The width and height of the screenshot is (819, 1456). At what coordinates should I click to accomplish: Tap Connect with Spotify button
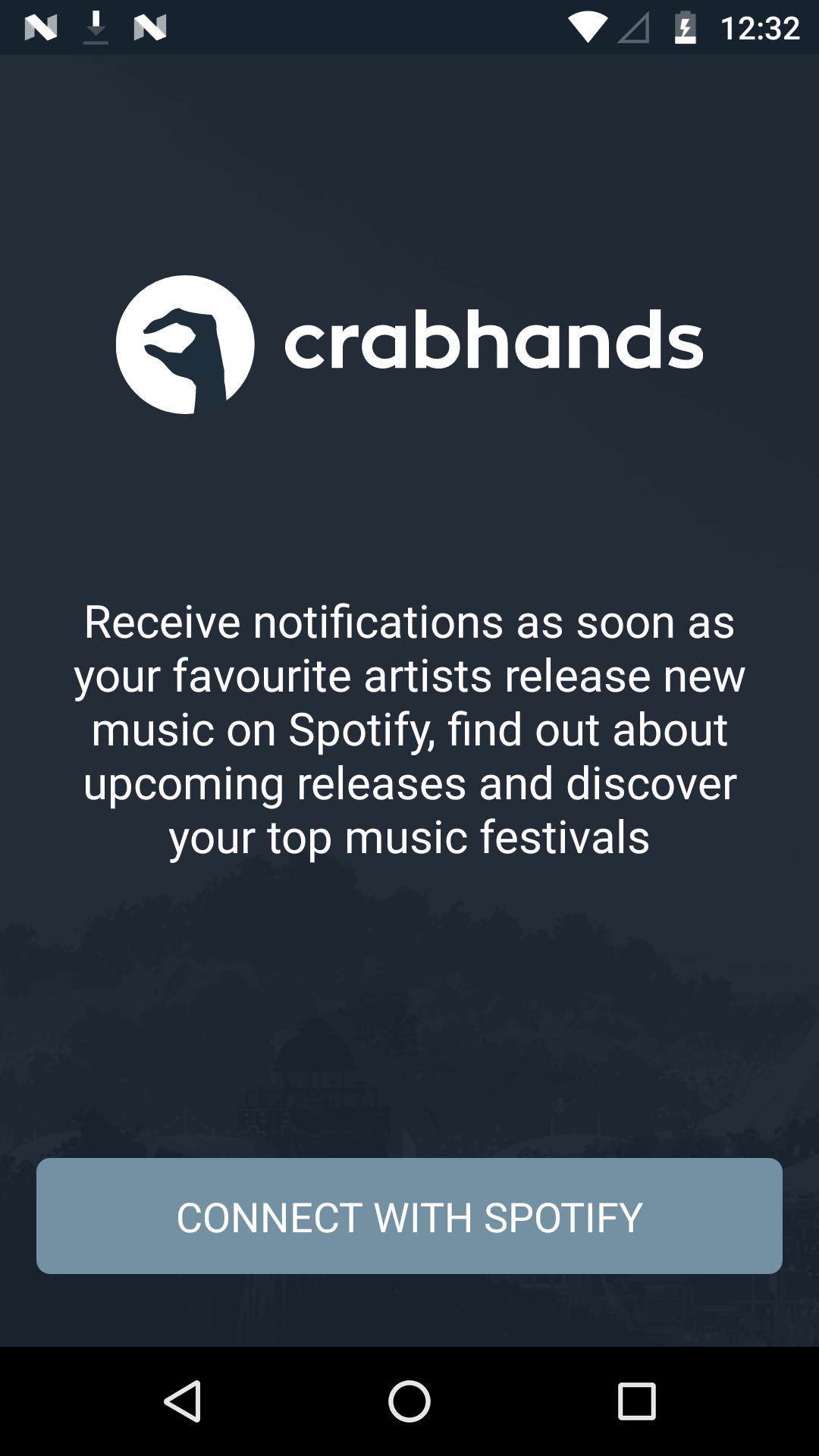coord(409,1216)
